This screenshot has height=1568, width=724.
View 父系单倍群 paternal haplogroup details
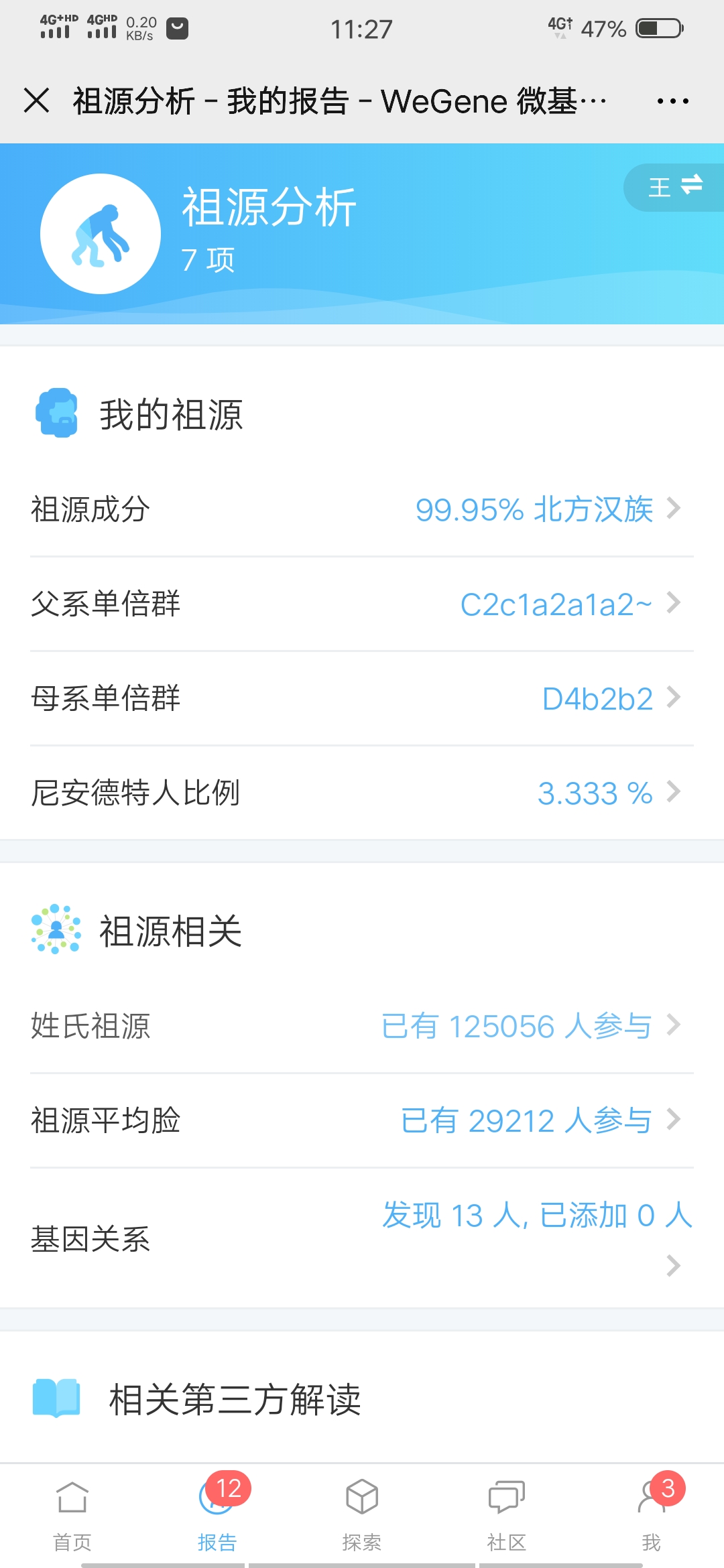pyautogui.click(x=362, y=604)
